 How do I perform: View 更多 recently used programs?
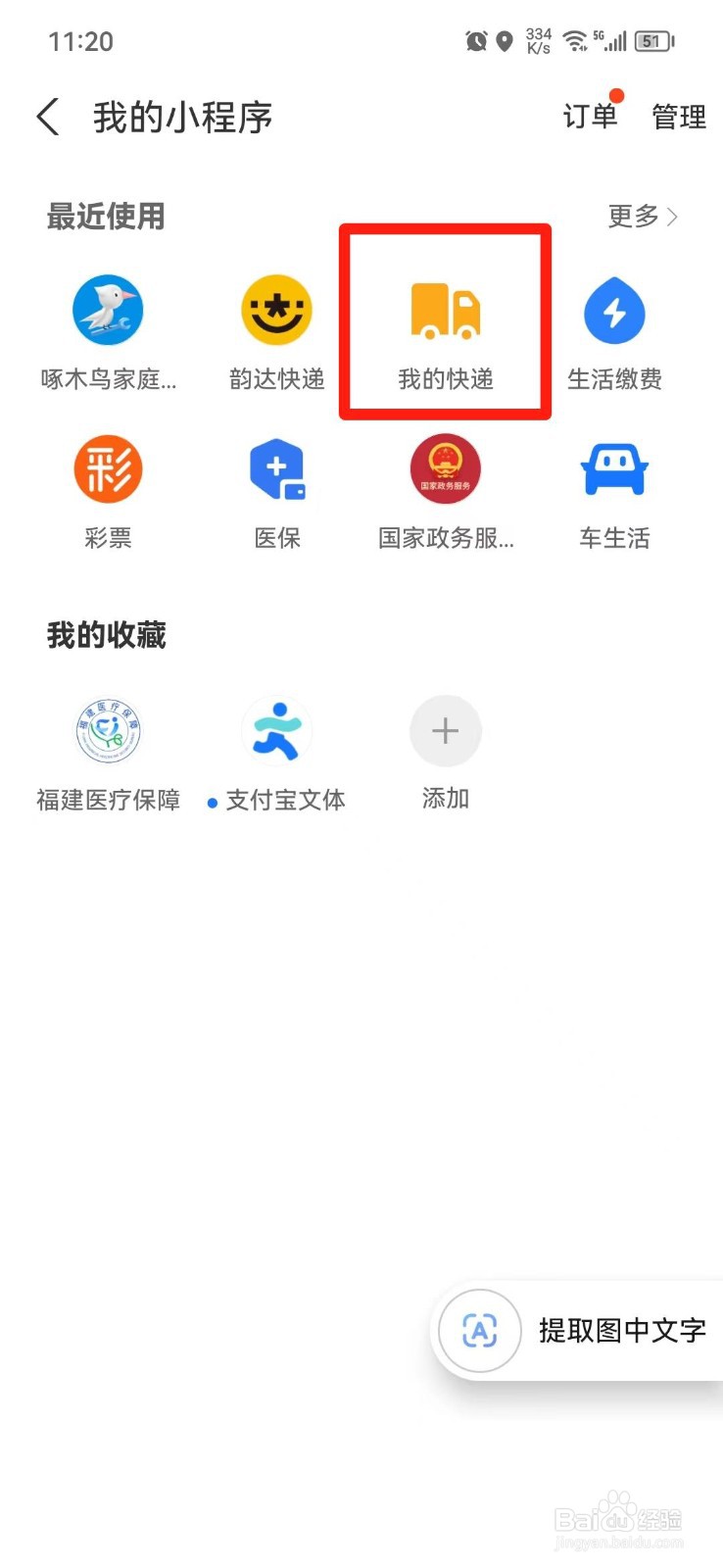point(643,216)
